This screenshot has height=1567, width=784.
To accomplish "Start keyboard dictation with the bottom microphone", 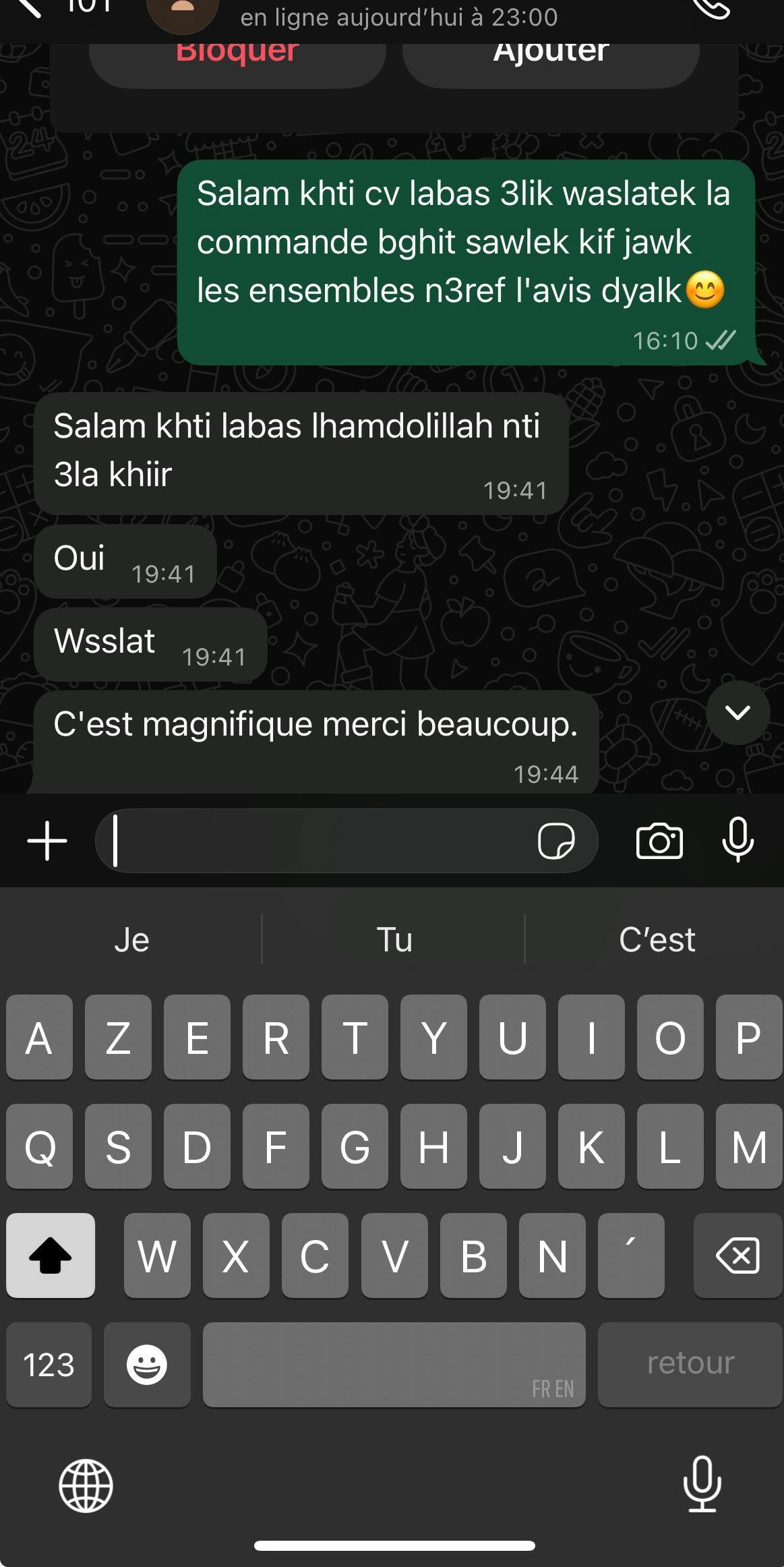I will [x=702, y=1484].
